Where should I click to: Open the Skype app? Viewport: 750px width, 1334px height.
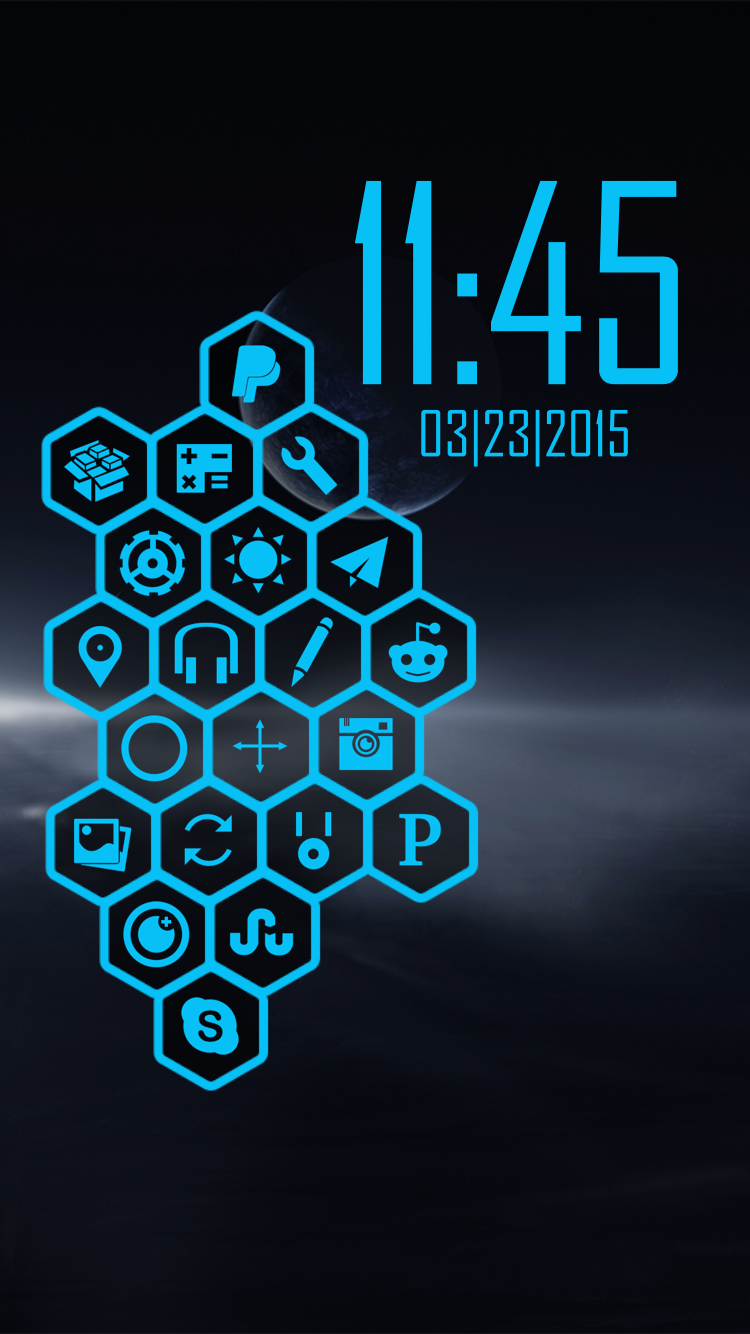[x=210, y=1026]
